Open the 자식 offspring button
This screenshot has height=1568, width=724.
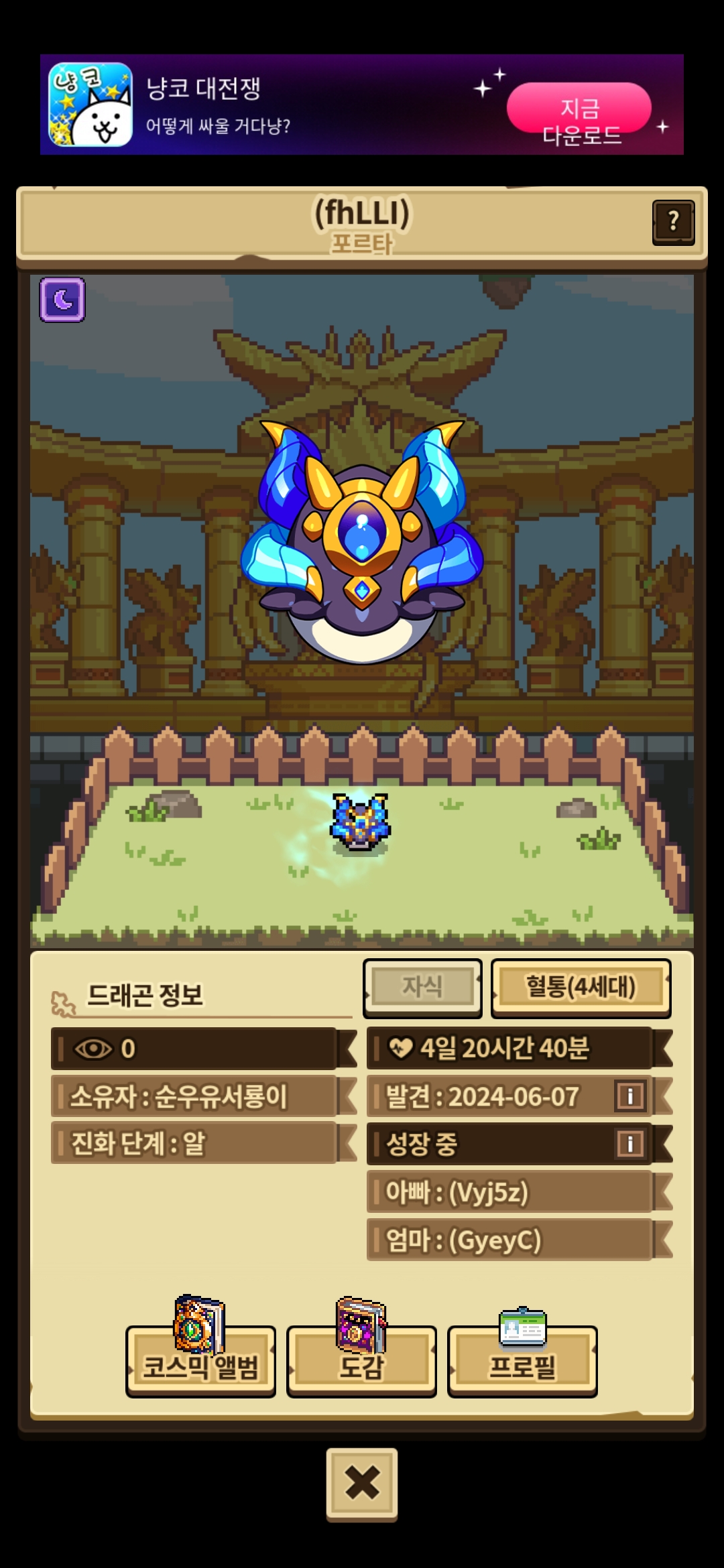point(422,986)
